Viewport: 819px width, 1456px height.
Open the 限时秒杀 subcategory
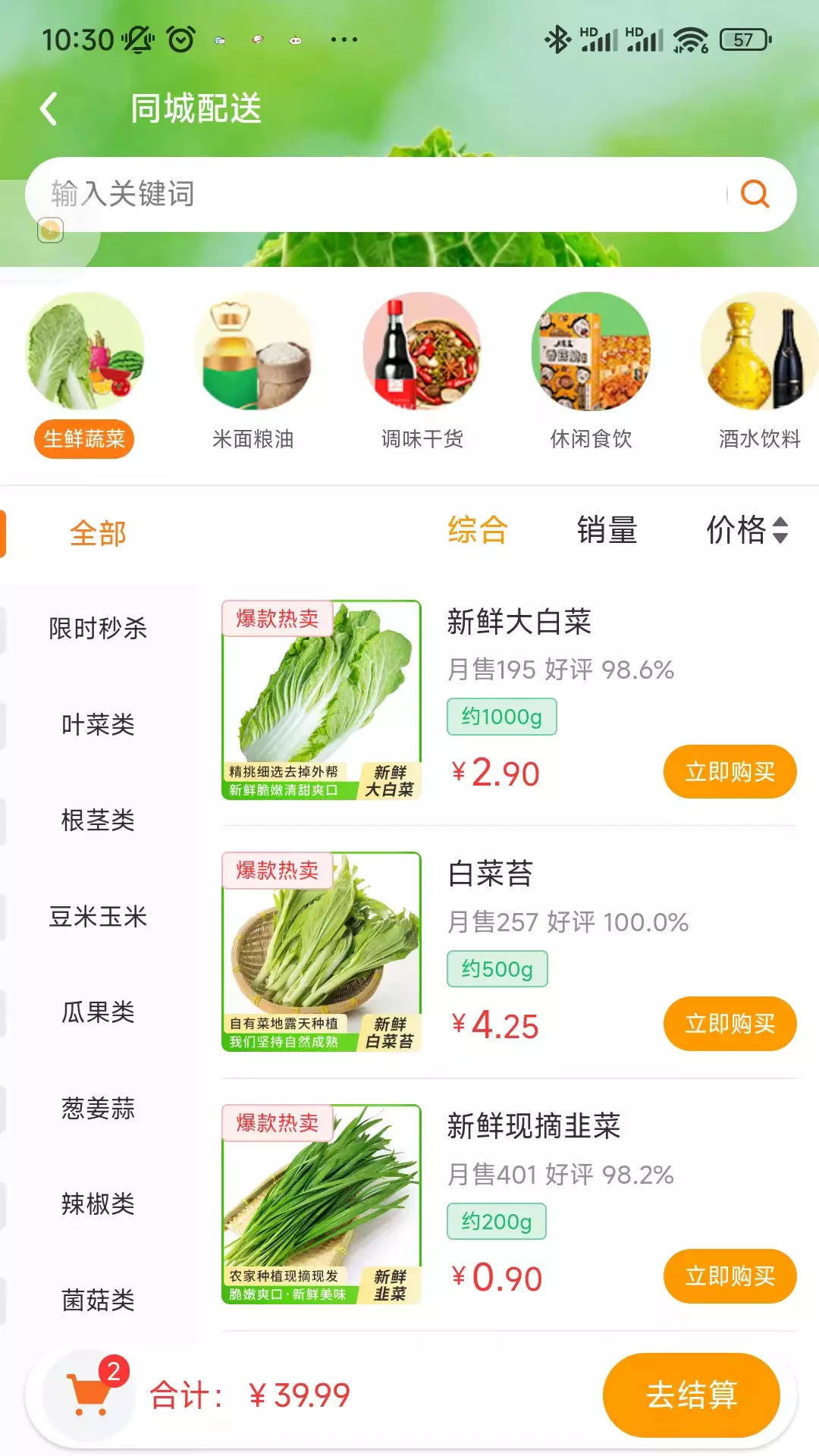pos(98,628)
